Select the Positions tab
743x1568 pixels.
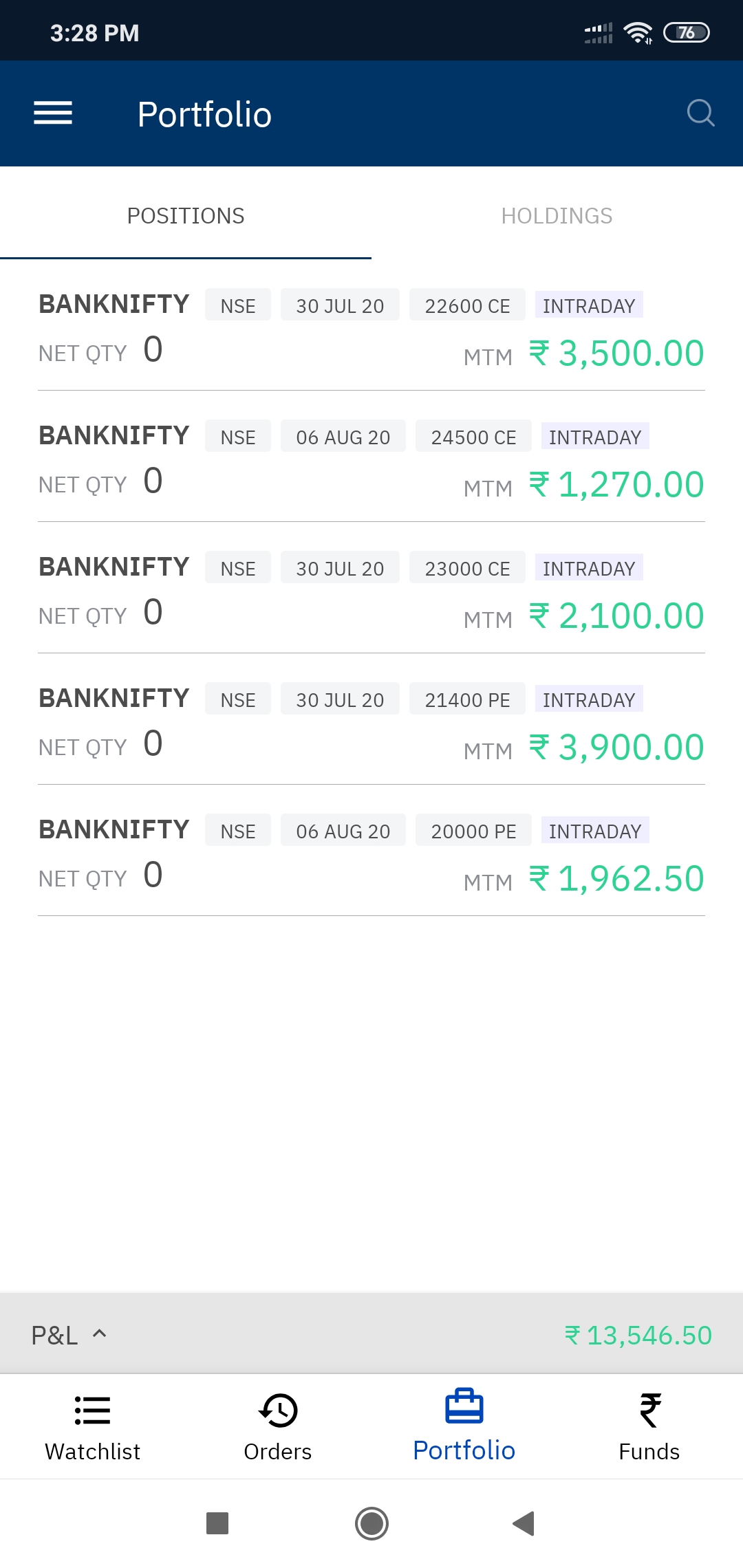[186, 216]
